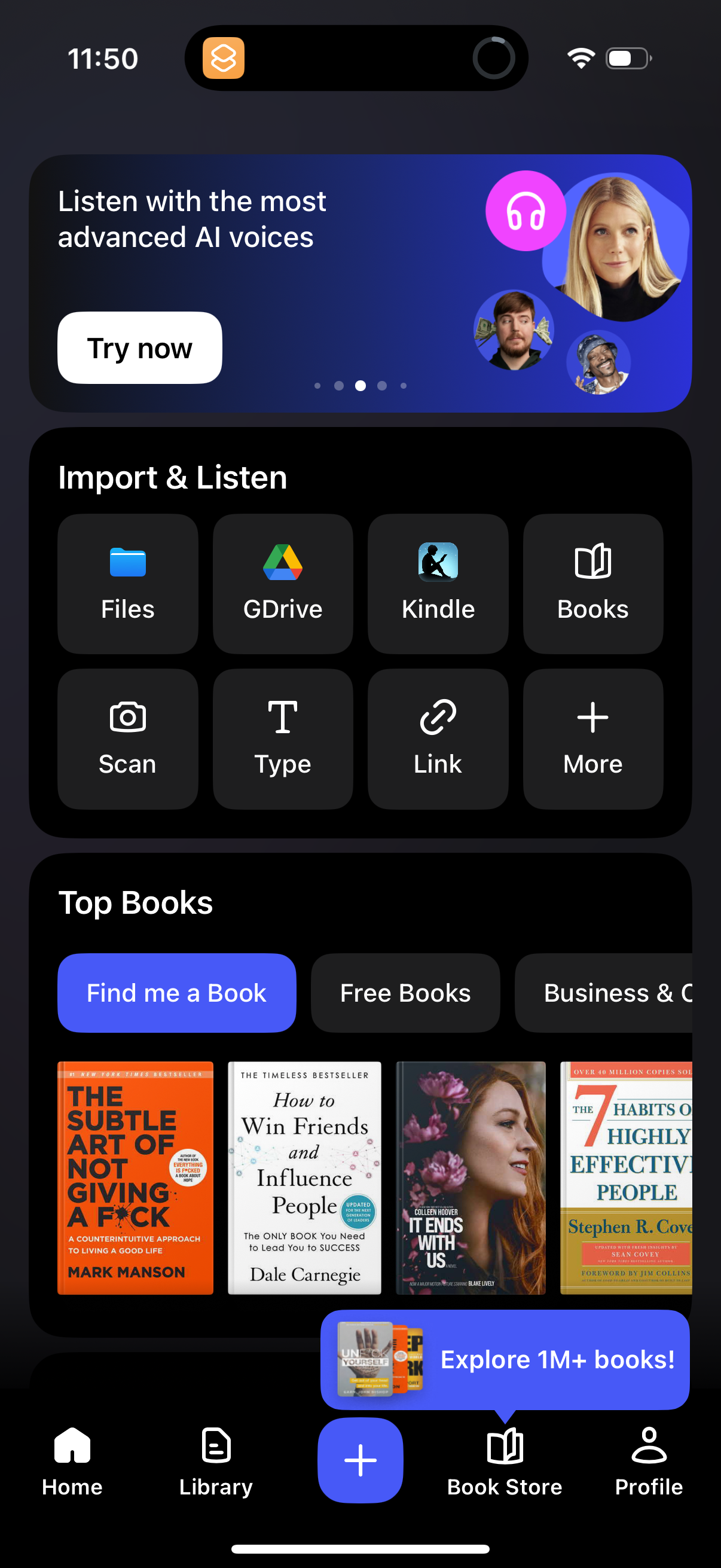
Task: Select the Find me a Book filter
Action: pyautogui.click(x=176, y=993)
